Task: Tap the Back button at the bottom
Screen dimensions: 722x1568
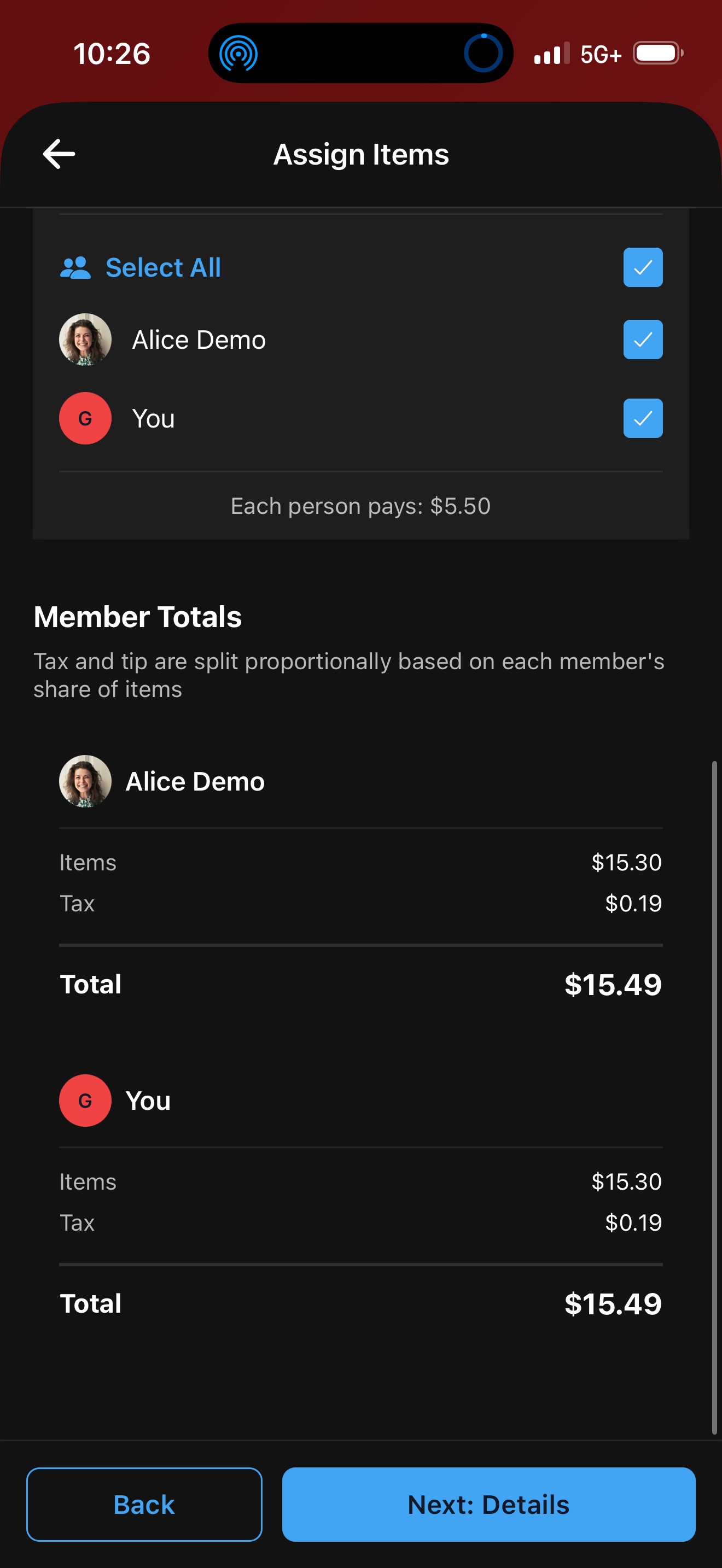Action: pos(144,1504)
